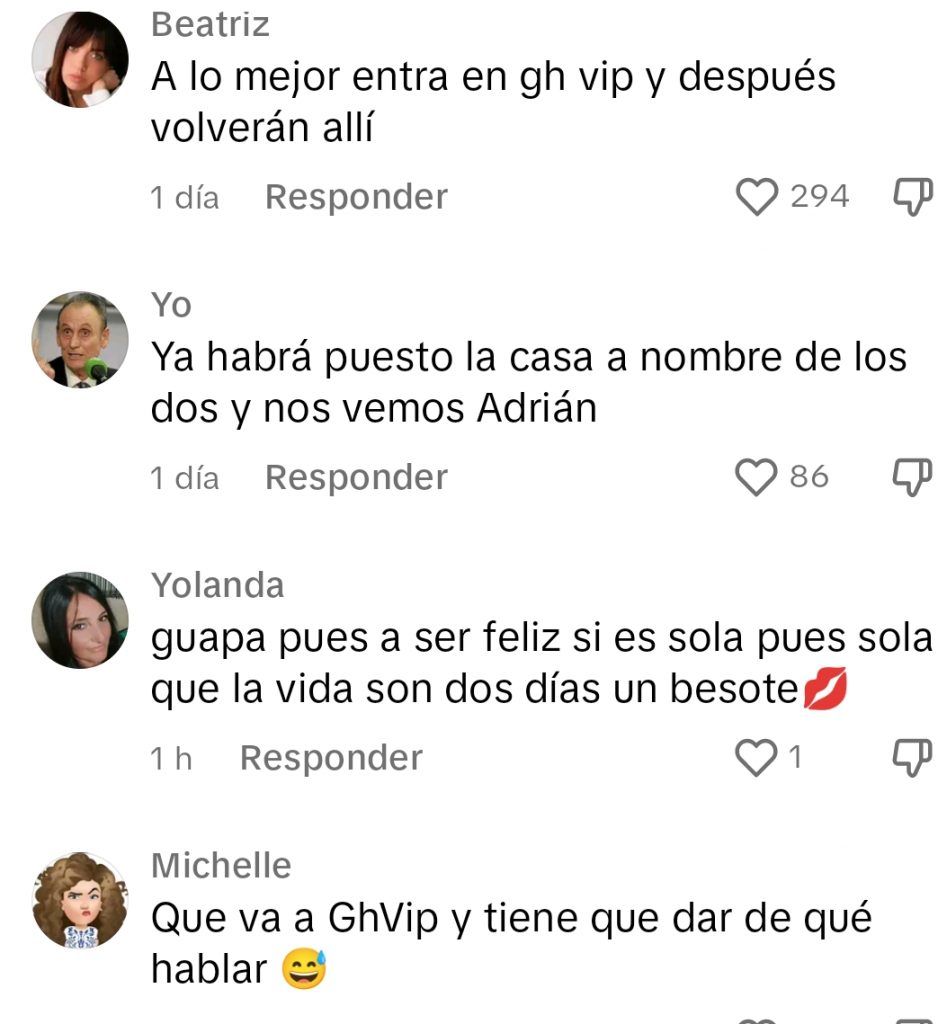The image size is (938, 1024).
Task: Open the username Beatriz
Action: [210, 24]
